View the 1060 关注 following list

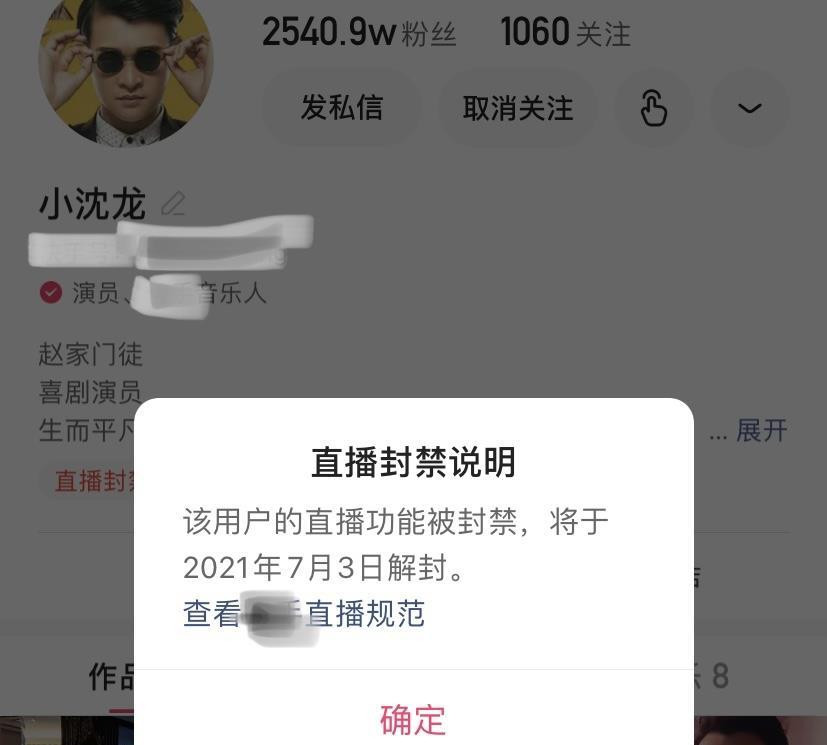pyautogui.click(x=565, y=32)
